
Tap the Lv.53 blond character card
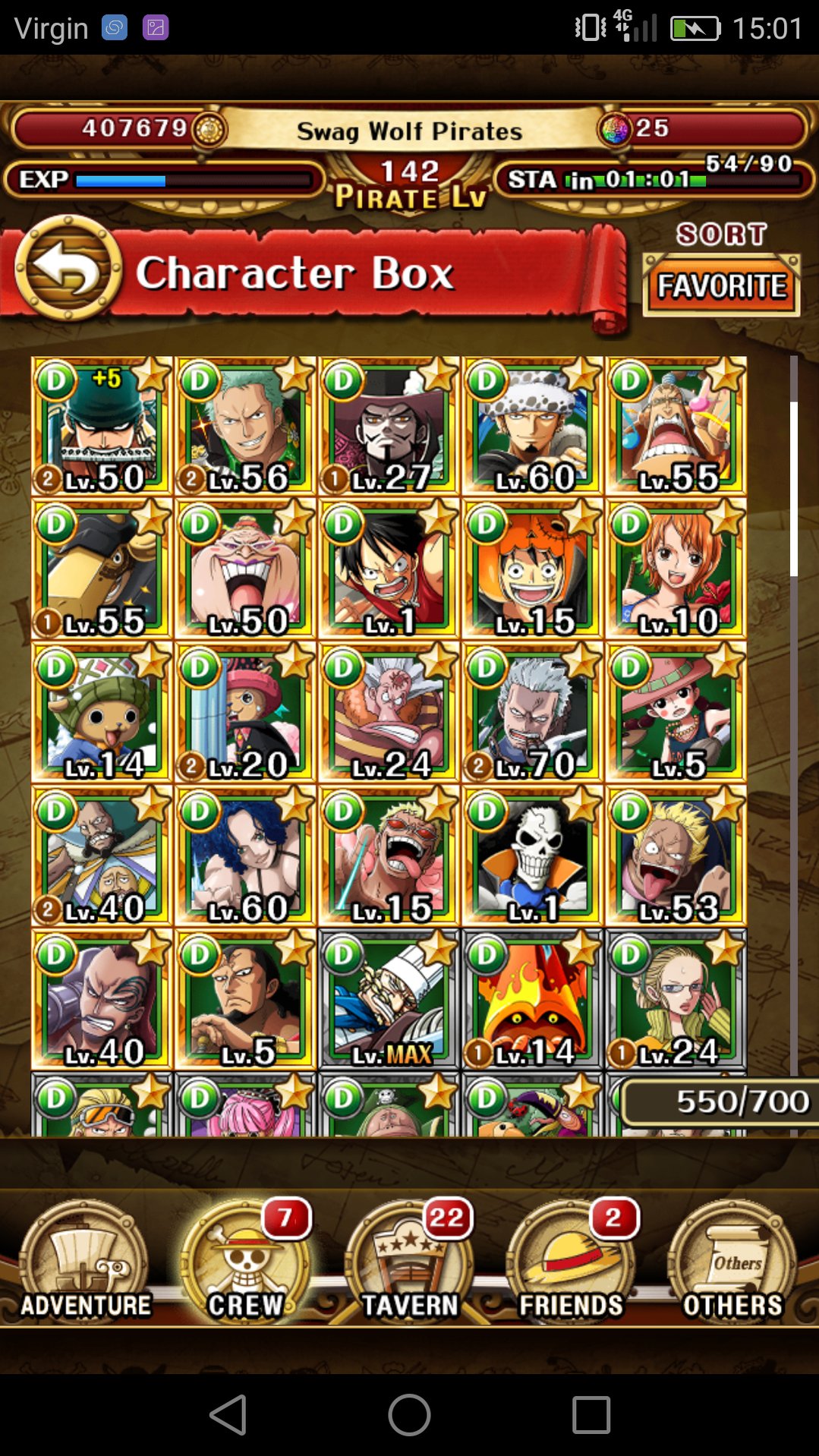pos(676,856)
